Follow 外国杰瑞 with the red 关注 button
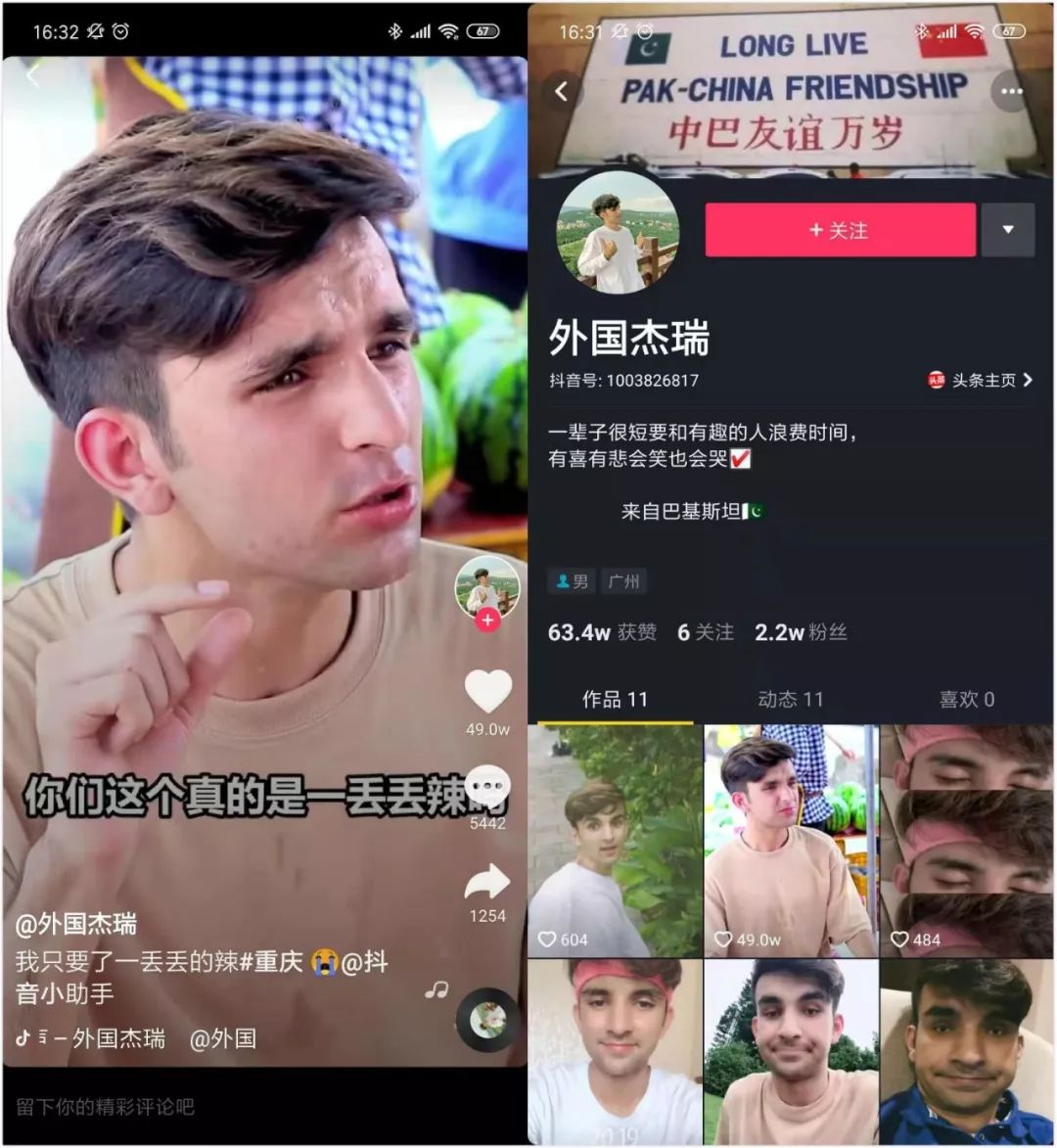1057x1148 pixels. click(x=840, y=231)
